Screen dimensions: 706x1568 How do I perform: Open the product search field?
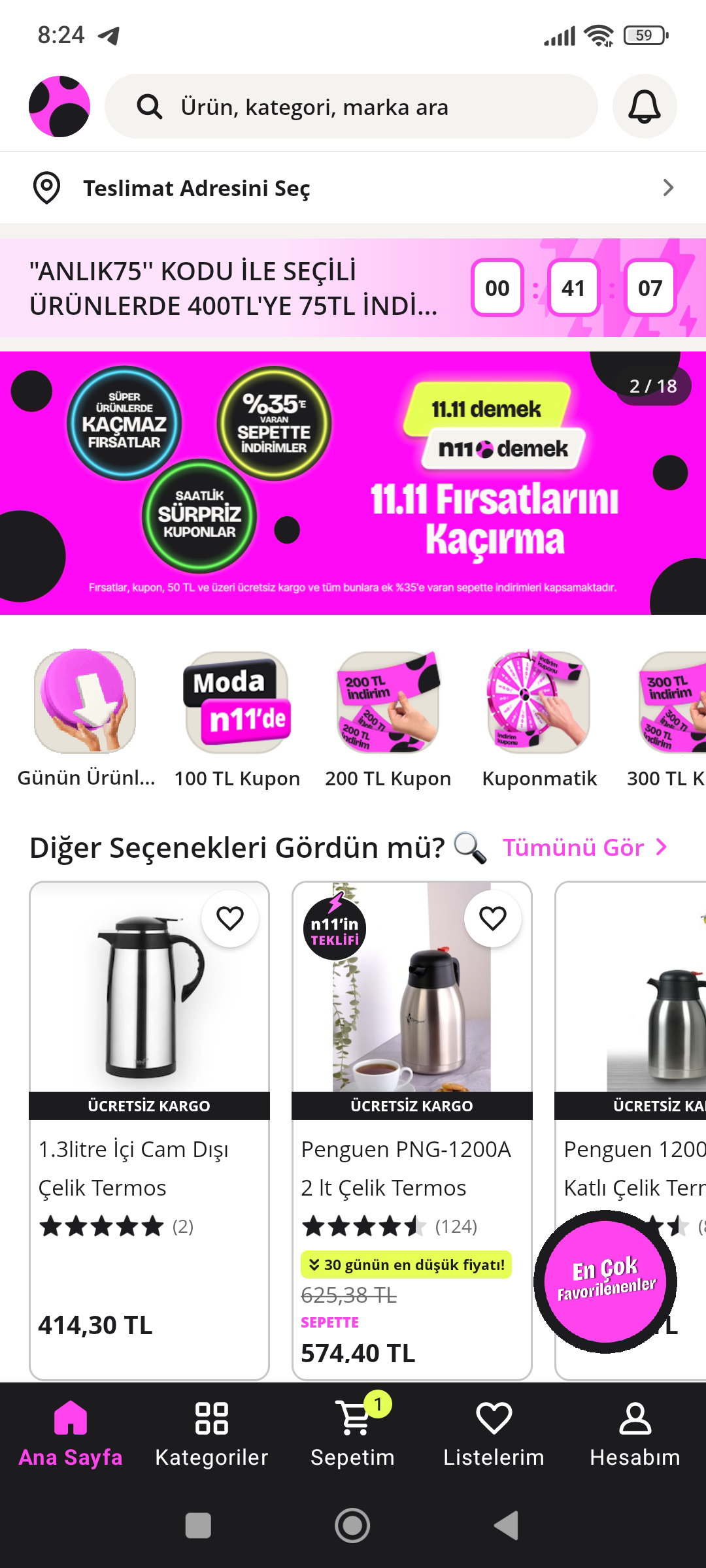(351, 106)
